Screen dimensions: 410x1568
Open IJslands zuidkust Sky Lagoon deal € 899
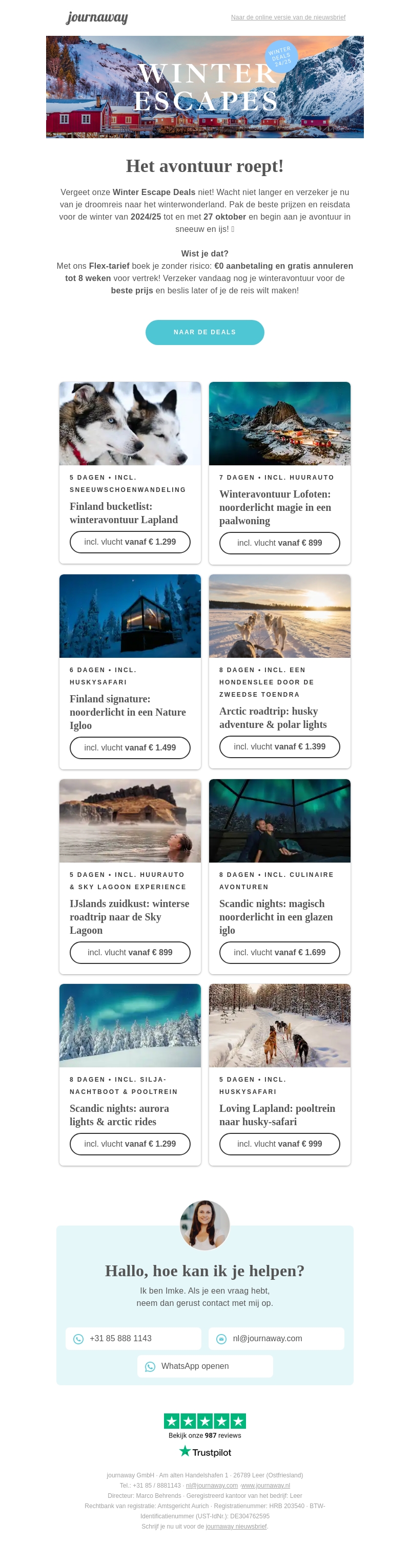130,953
